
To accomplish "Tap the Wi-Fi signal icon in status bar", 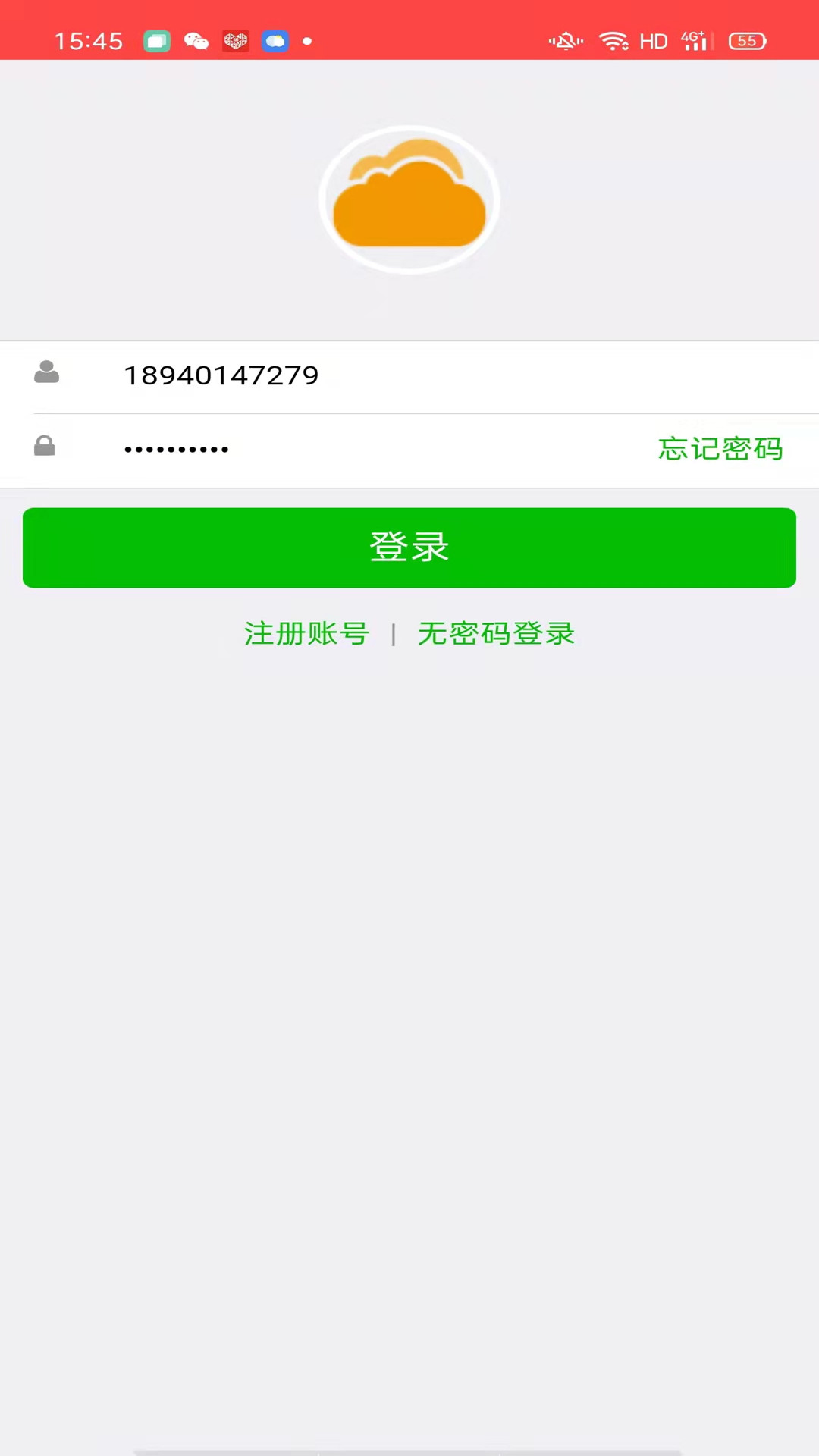I will (x=614, y=41).
